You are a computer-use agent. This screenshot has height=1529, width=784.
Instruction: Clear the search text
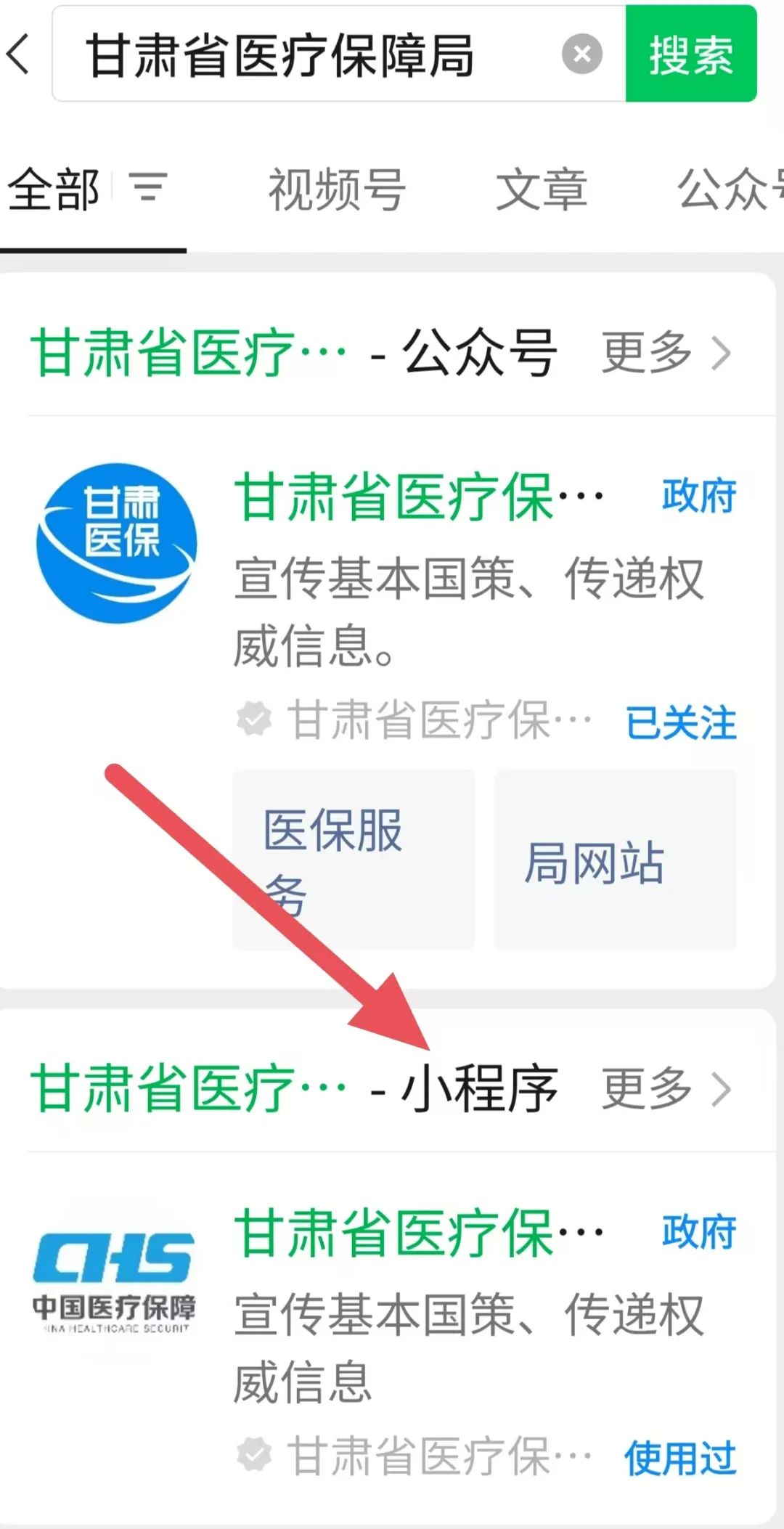point(582,54)
